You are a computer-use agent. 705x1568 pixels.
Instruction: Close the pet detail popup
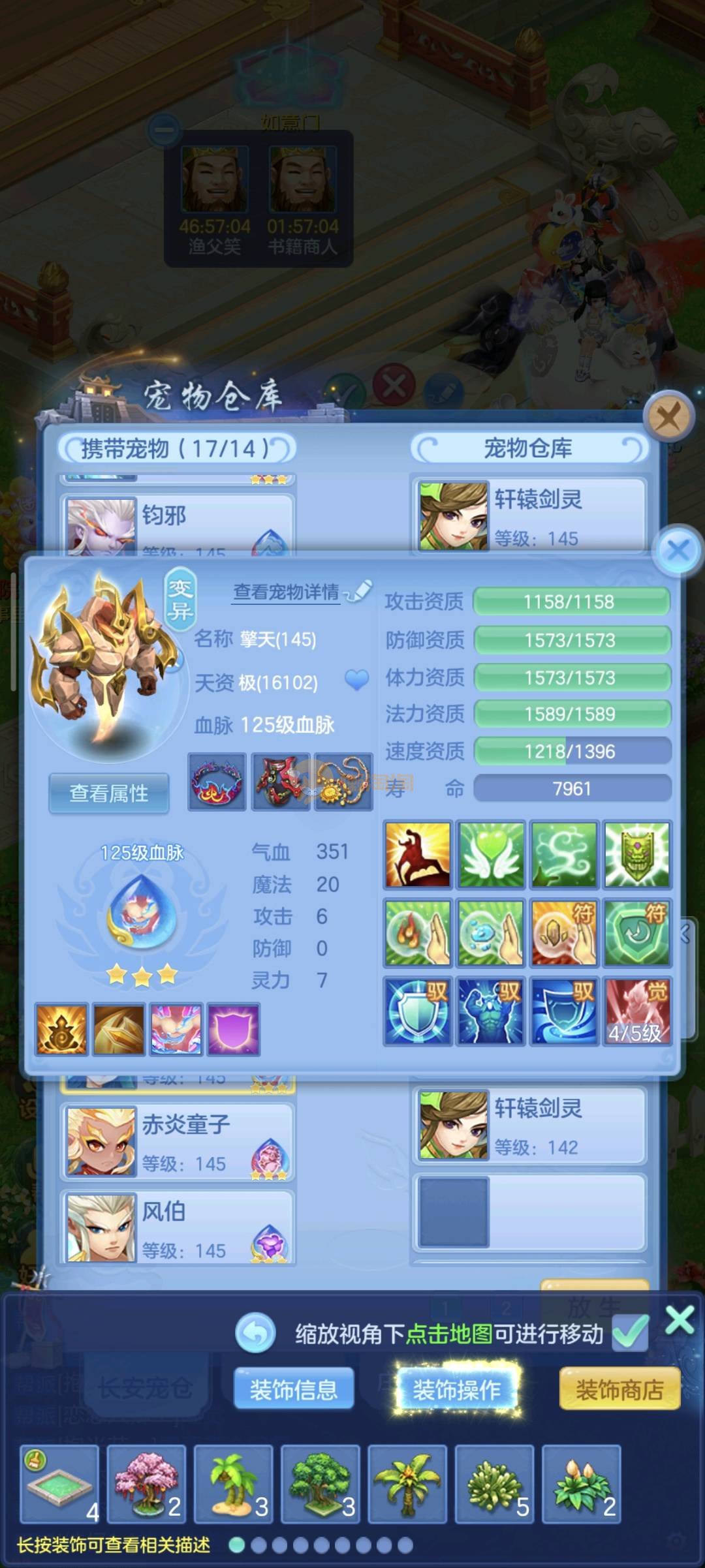coord(678,550)
